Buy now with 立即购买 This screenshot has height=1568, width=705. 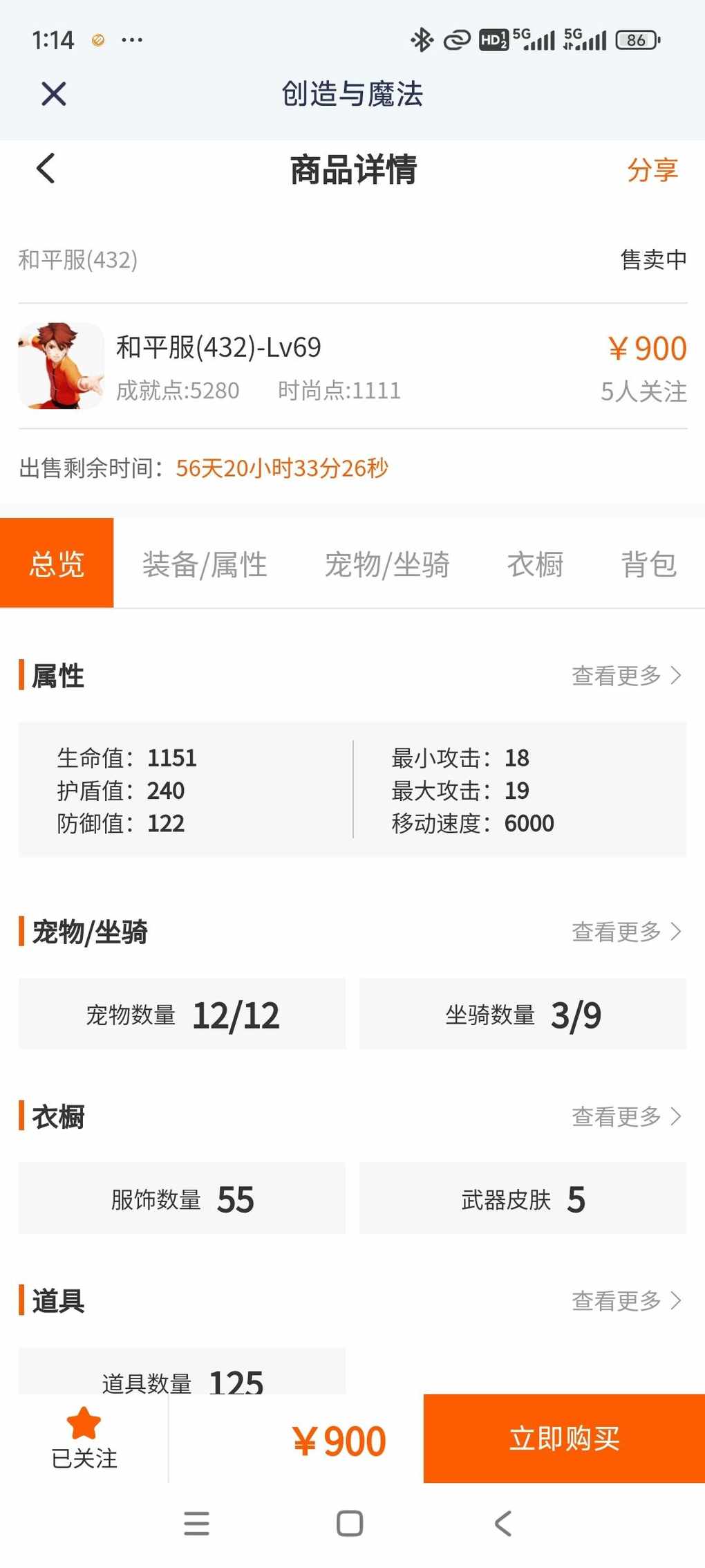(564, 1439)
